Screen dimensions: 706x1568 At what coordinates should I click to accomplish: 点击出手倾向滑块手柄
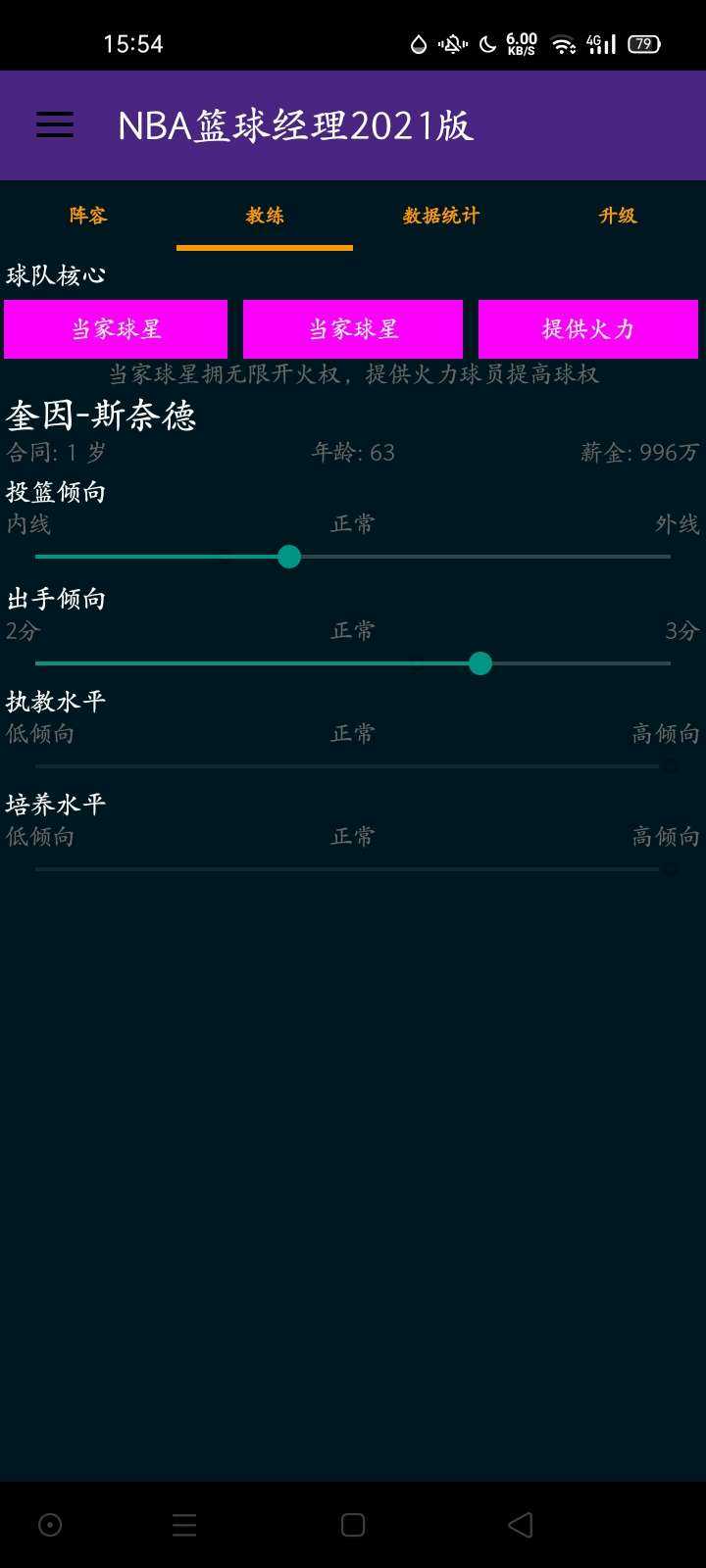tap(480, 663)
